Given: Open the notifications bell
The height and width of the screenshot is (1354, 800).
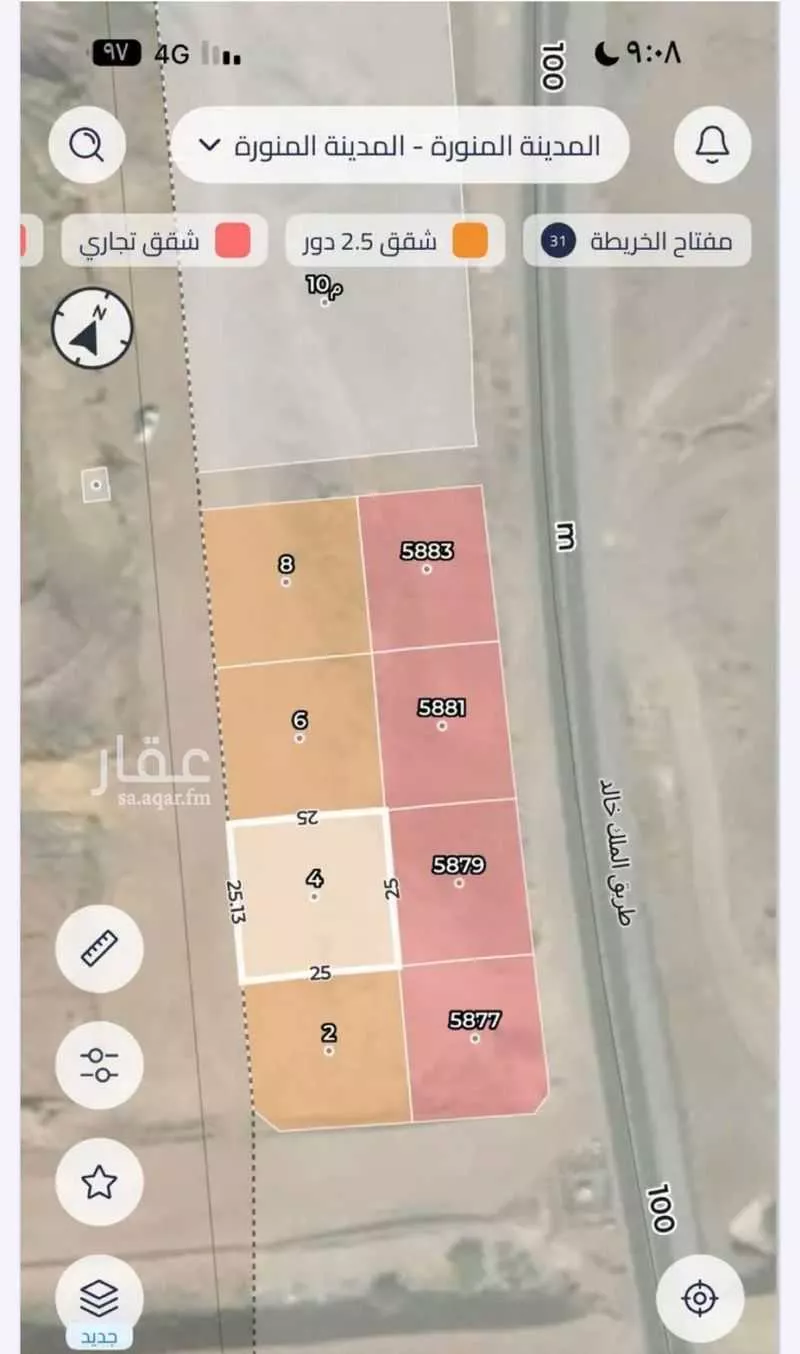Looking at the screenshot, I should [712, 146].
